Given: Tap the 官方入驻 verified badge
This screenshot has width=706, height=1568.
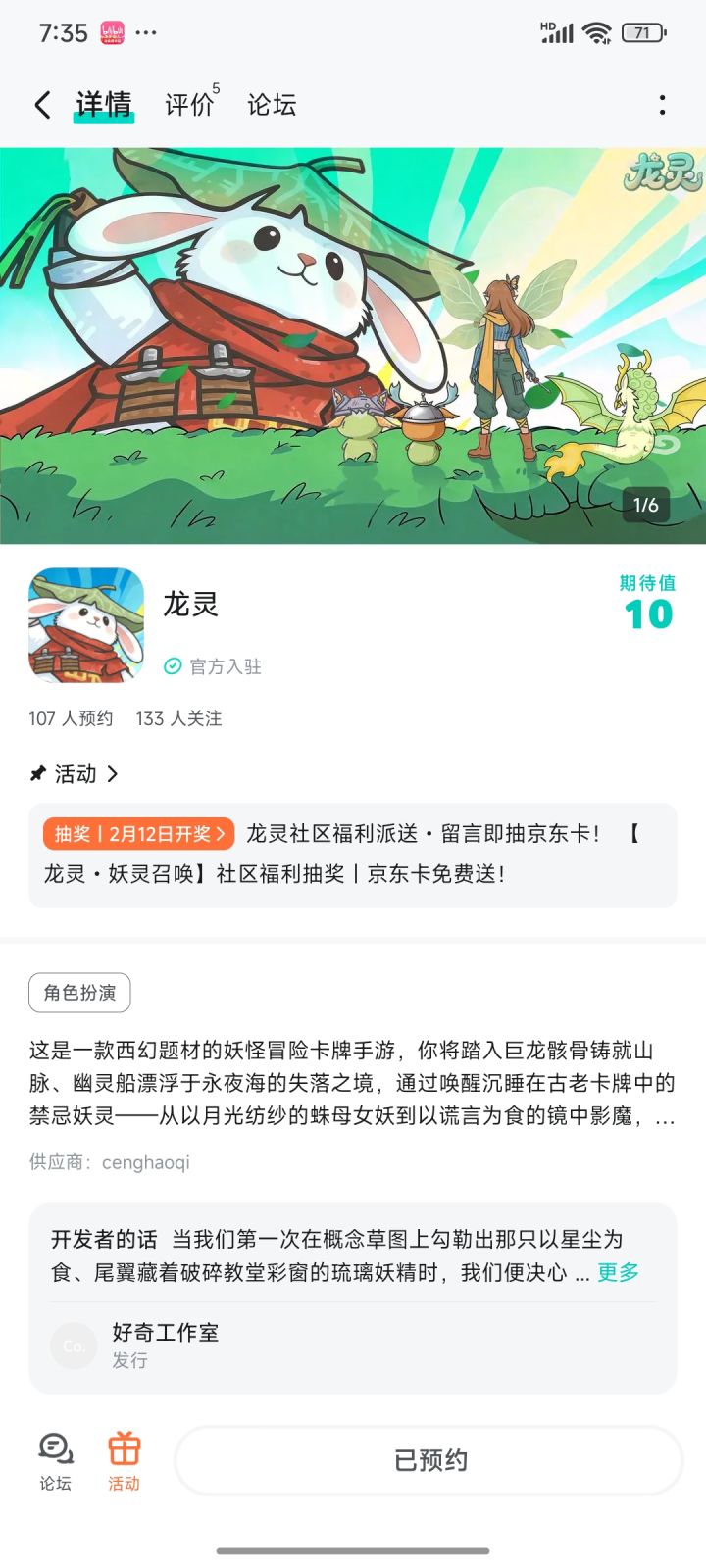Looking at the screenshot, I should point(216,667).
